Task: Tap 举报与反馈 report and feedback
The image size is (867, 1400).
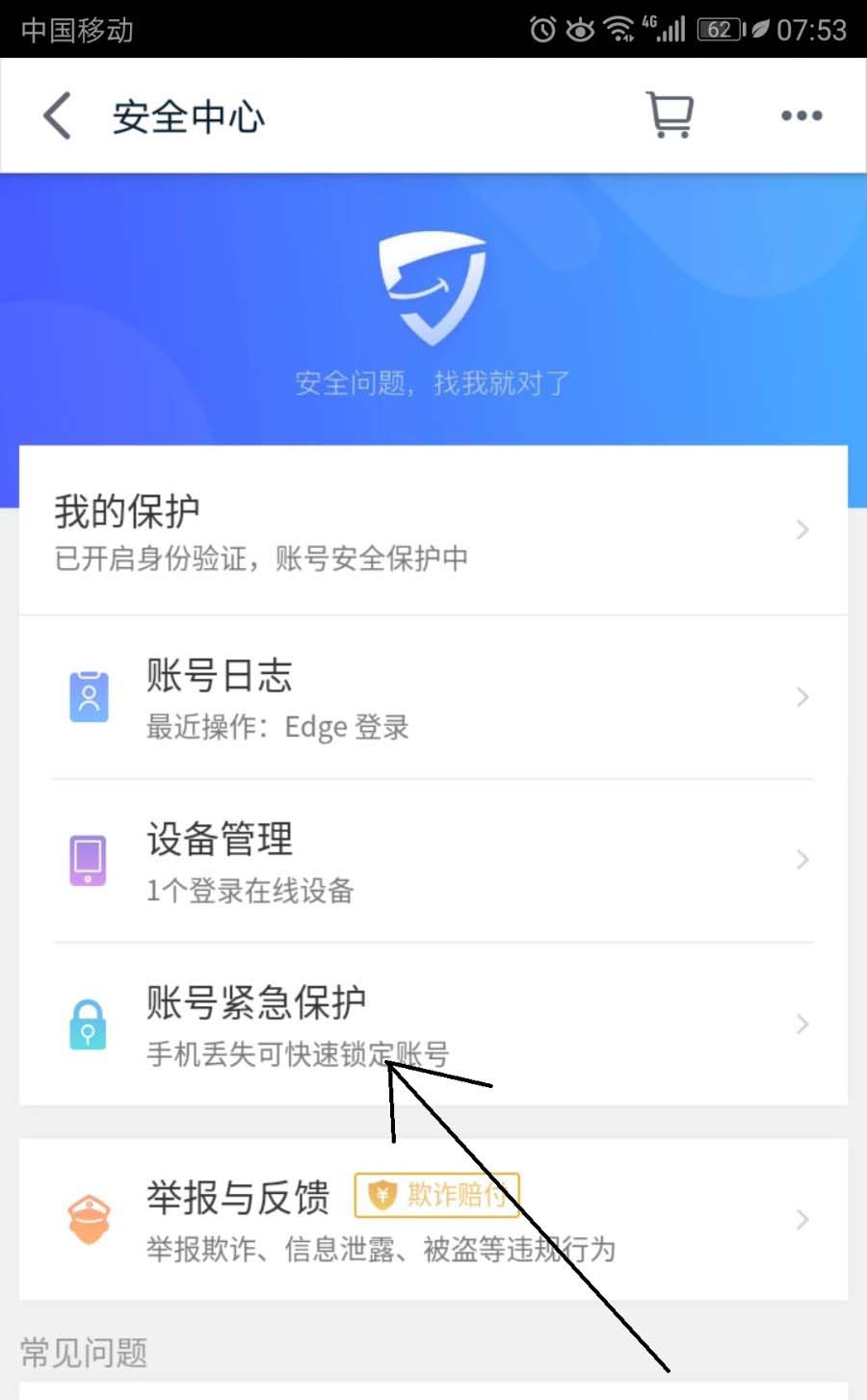Action: [433, 1220]
